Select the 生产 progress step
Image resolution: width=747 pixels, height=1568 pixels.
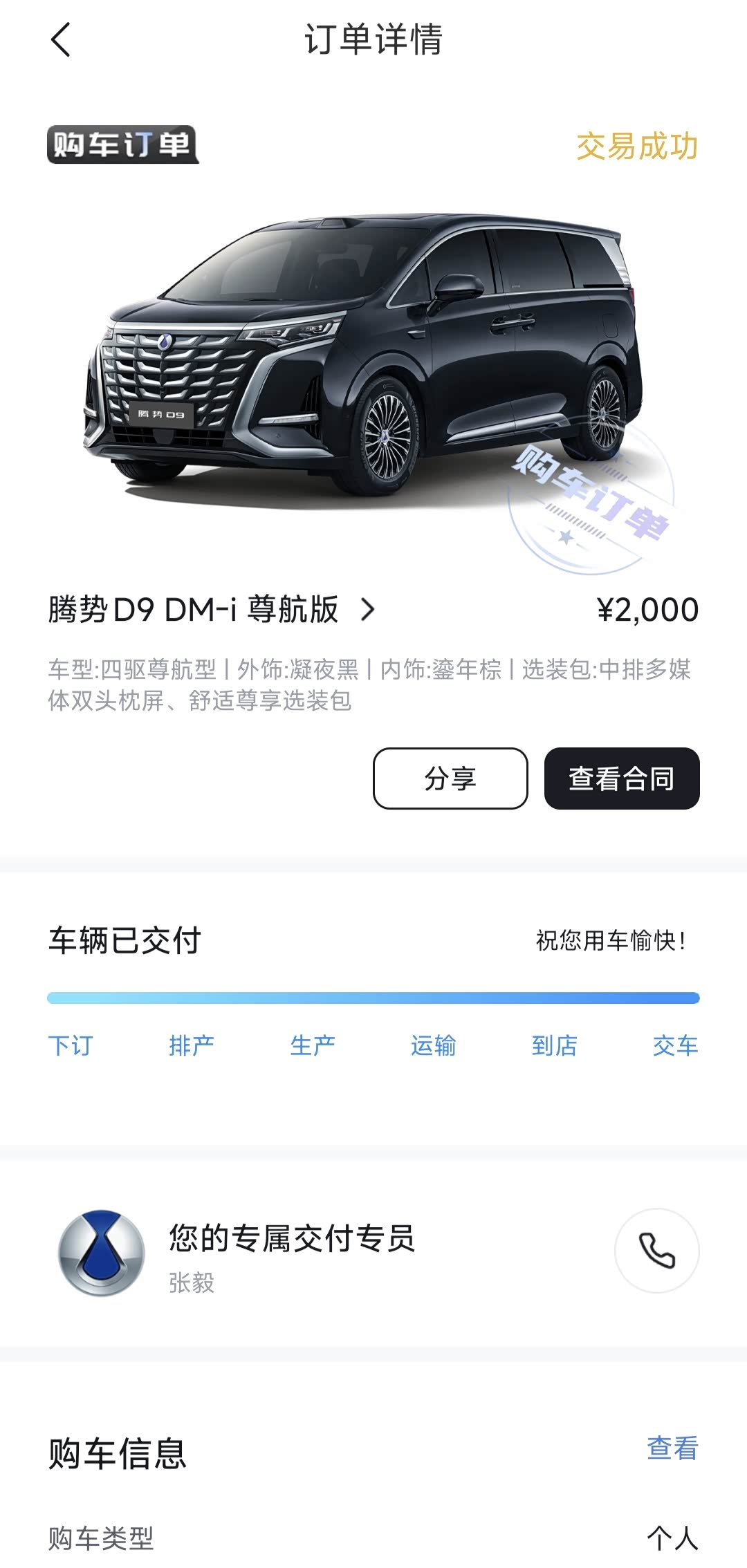313,1046
